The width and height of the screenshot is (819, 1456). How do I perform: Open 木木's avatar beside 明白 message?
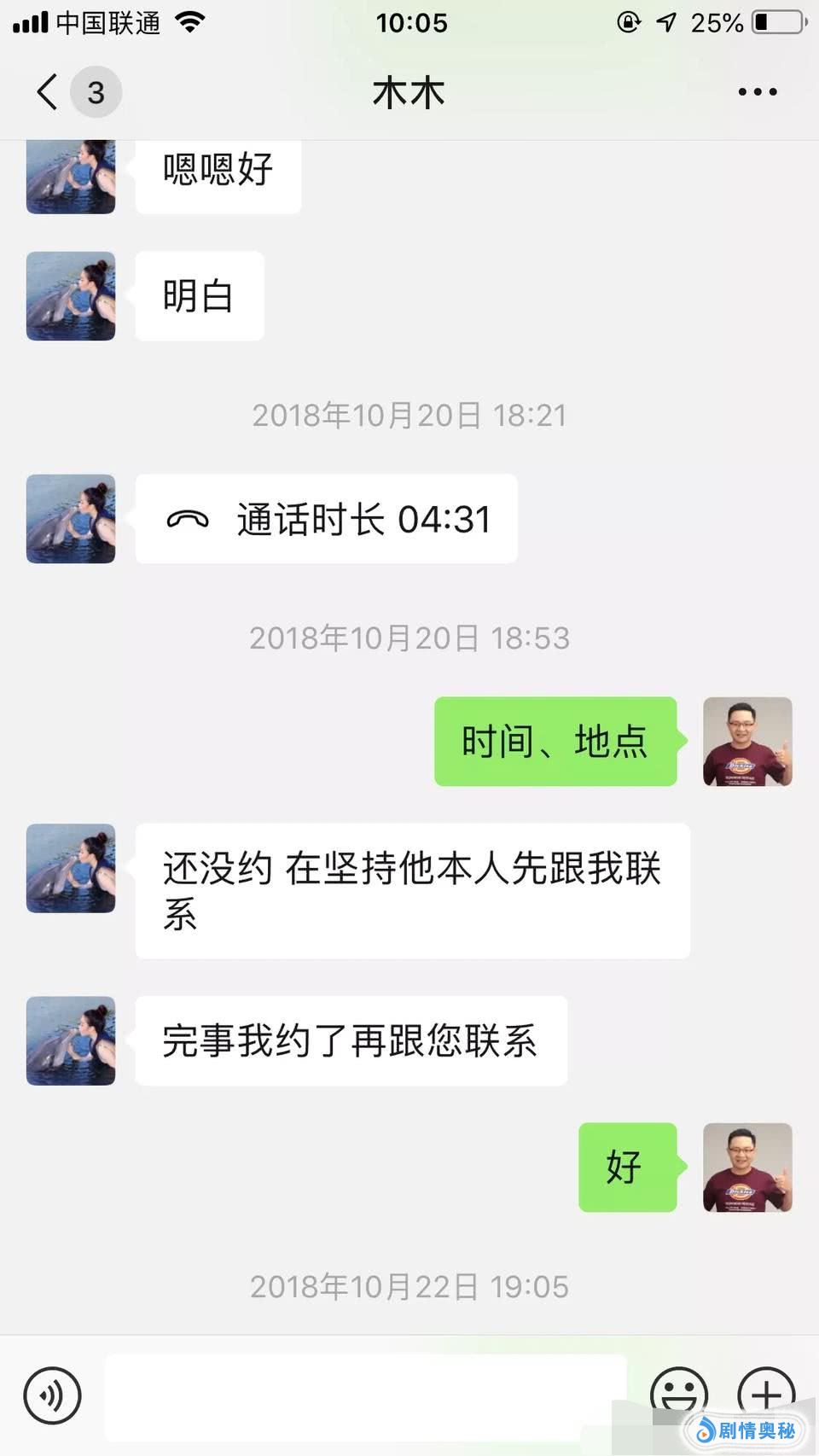click(x=71, y=296)
